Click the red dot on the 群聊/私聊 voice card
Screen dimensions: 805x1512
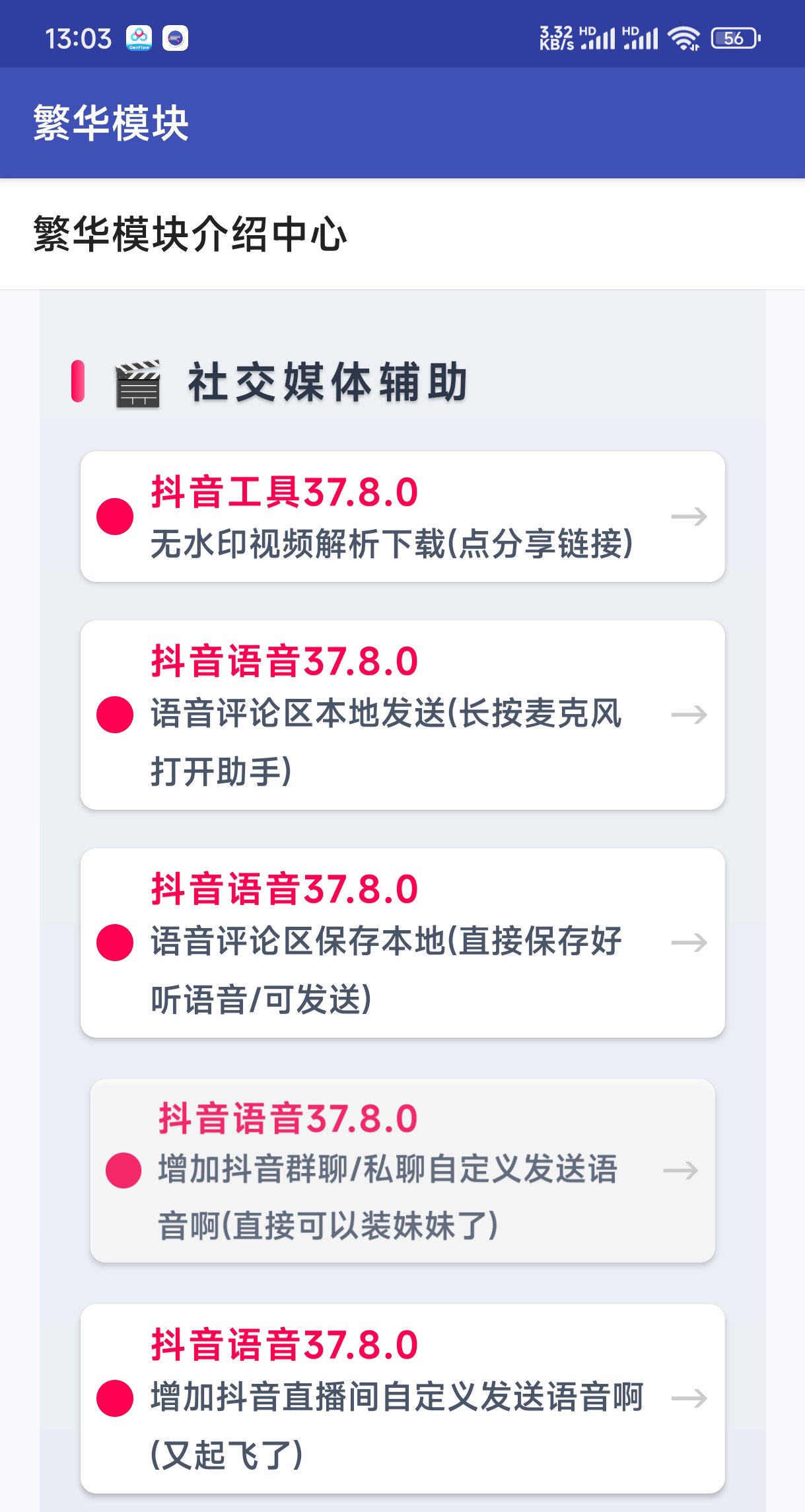click(x=123, y=1170)
